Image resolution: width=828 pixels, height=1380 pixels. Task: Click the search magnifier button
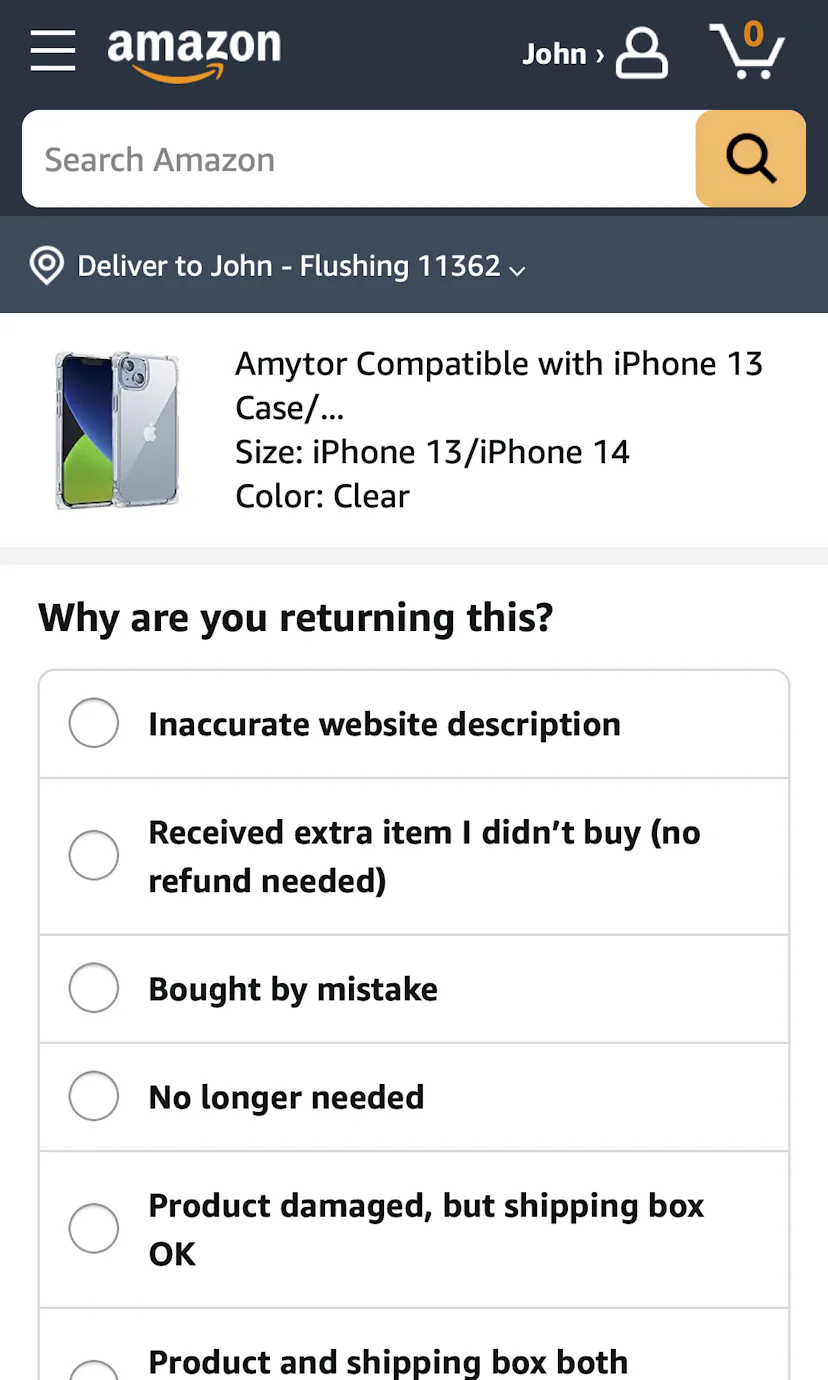[750, 158]
